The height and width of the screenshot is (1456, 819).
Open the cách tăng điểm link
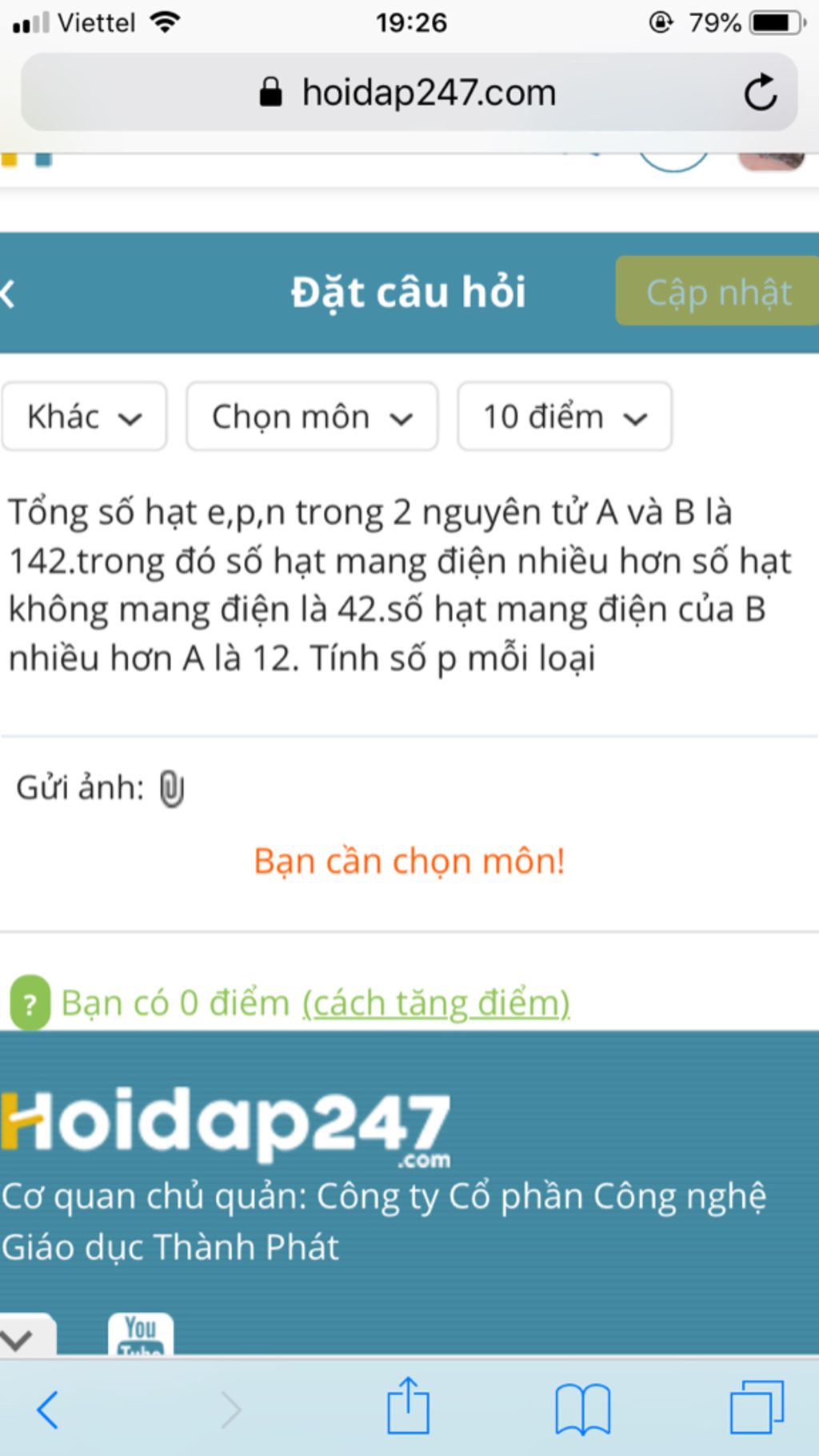436,1002
